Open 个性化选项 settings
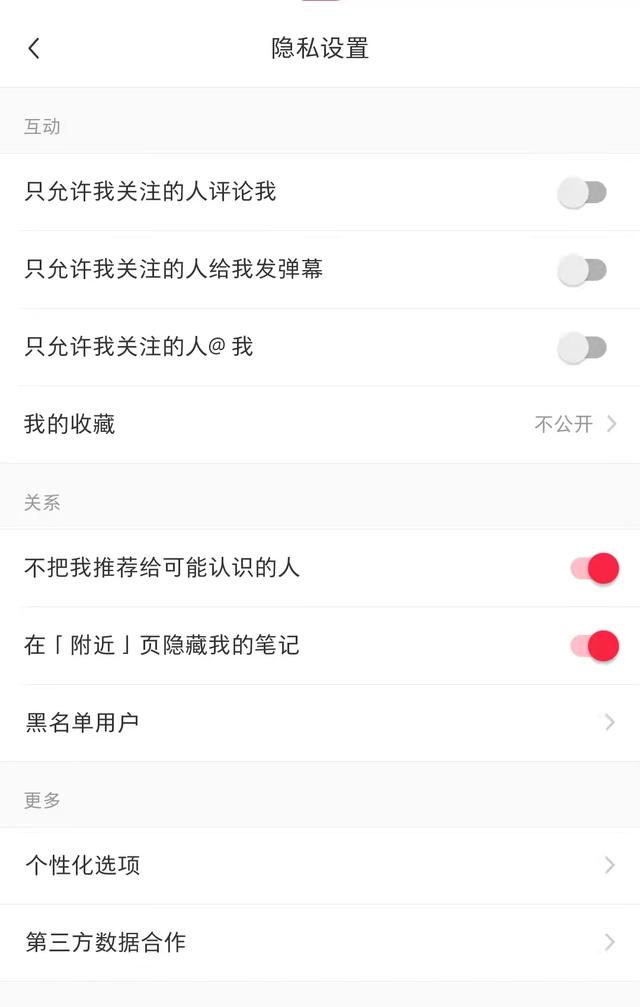 [320, 866]
